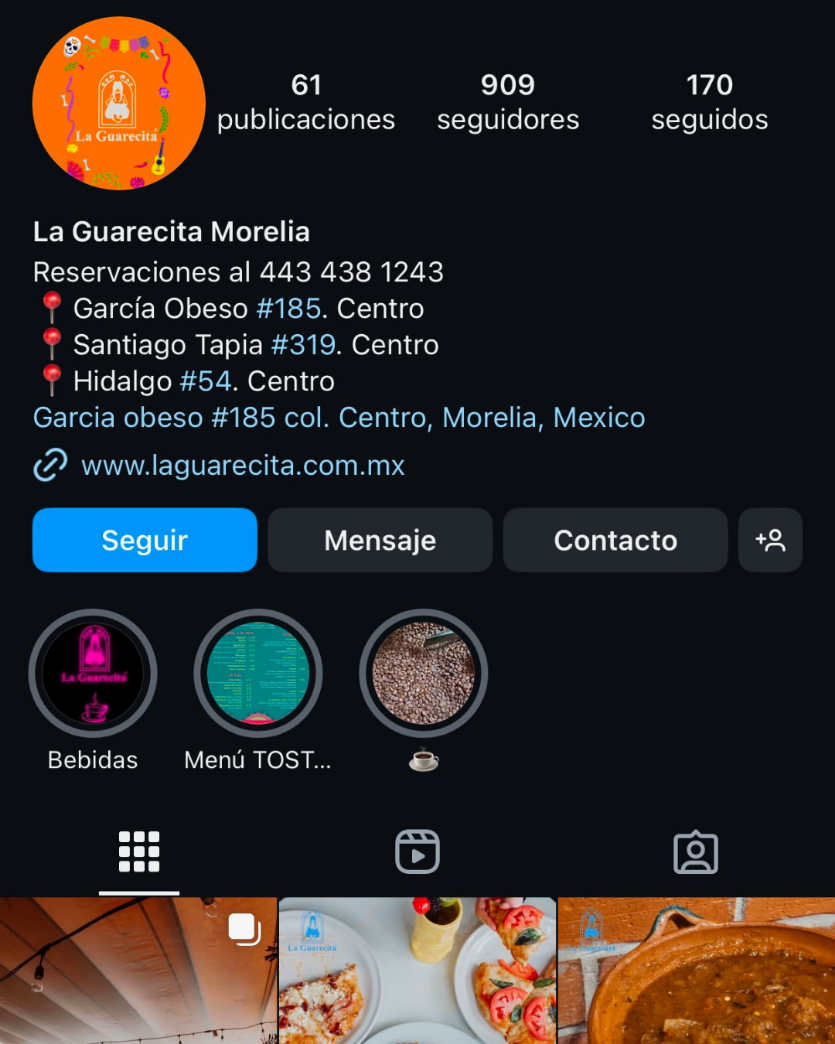This screenshot has width=835, height=1044.
Task: Open the Garcia obeso #185 address link
Action: coord(339,417)
